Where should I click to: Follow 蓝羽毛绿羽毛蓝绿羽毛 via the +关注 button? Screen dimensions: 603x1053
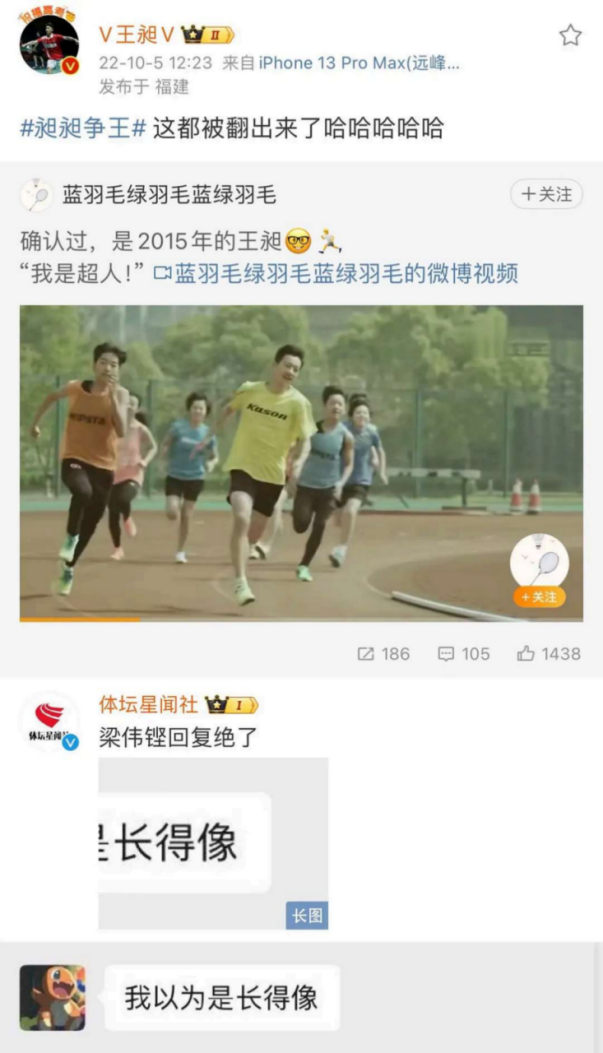[547, 194]
